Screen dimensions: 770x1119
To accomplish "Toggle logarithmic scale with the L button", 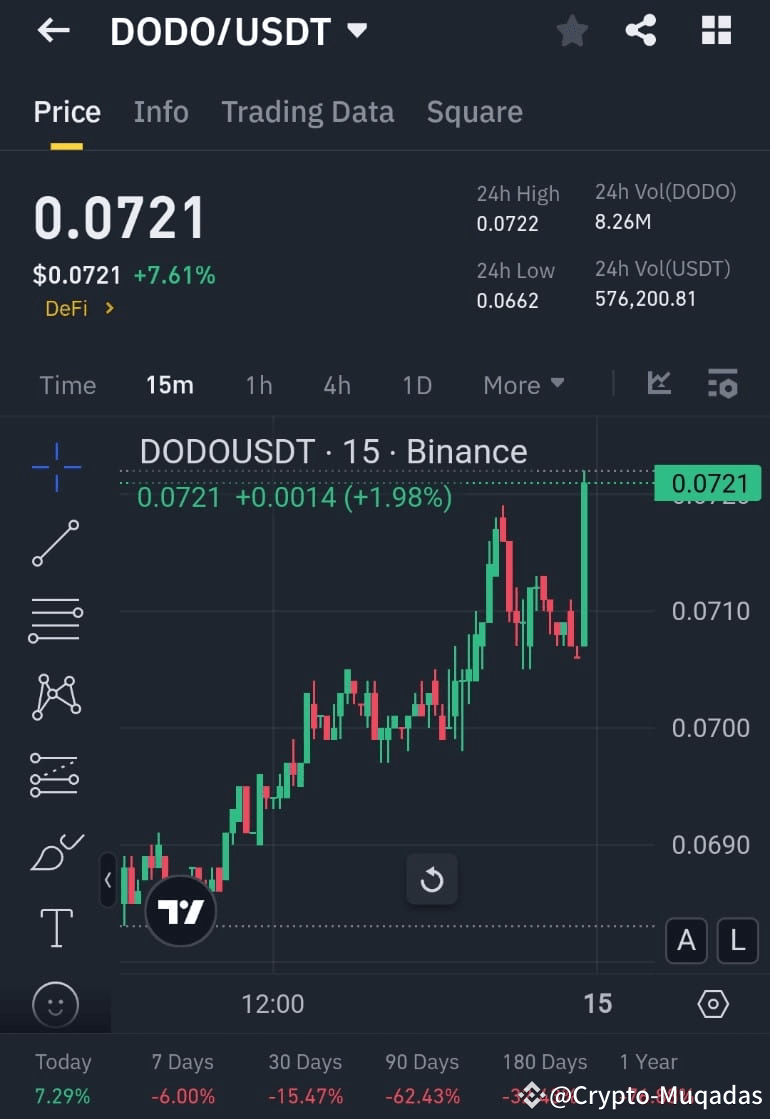I will click(x=737, y=941).
